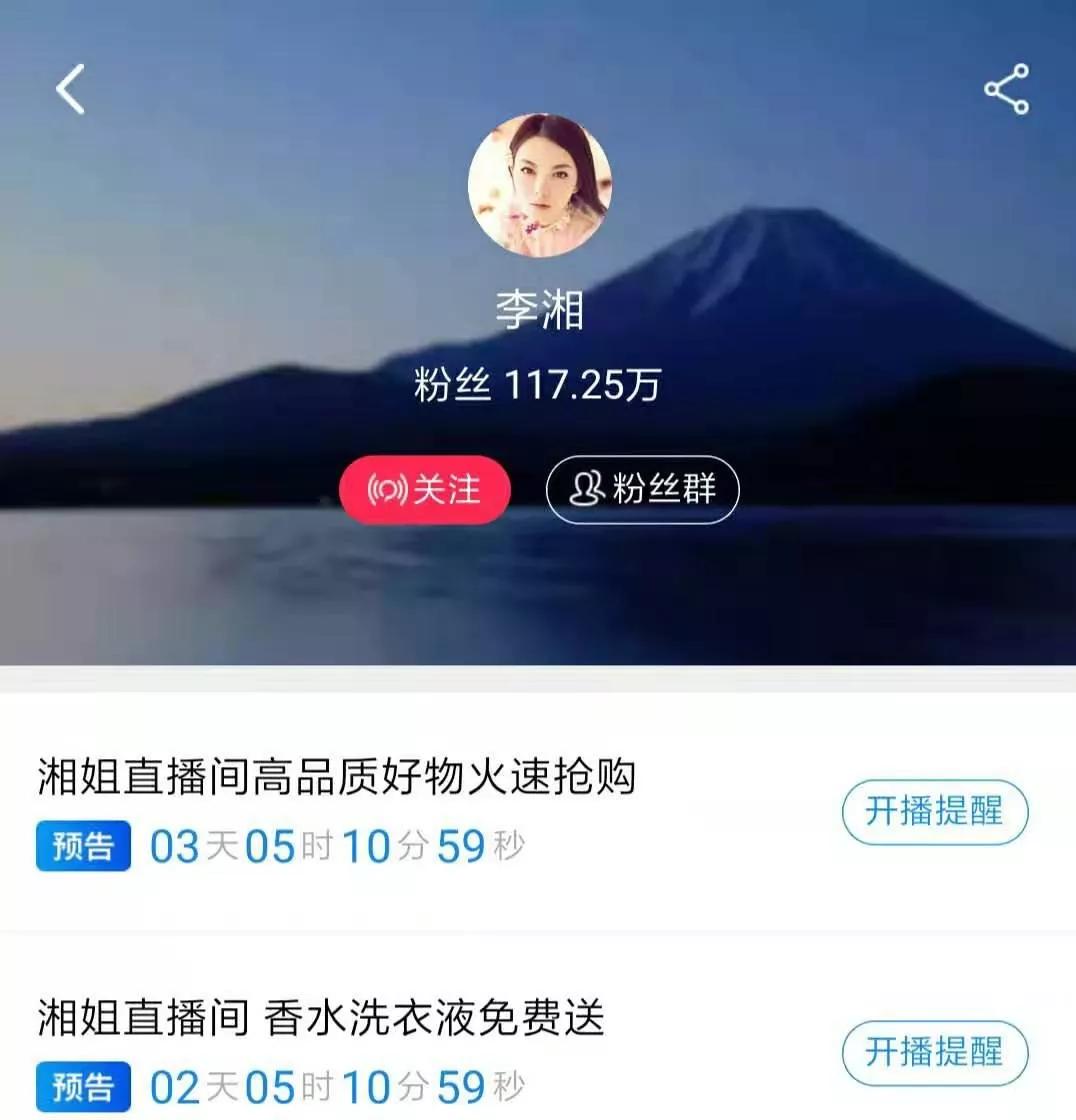Set 开播提醒 for 香水洗衣液免费送 stream
Image resolution: width=1076 pixels, height=1120 pixels.
coord(934,1052)
